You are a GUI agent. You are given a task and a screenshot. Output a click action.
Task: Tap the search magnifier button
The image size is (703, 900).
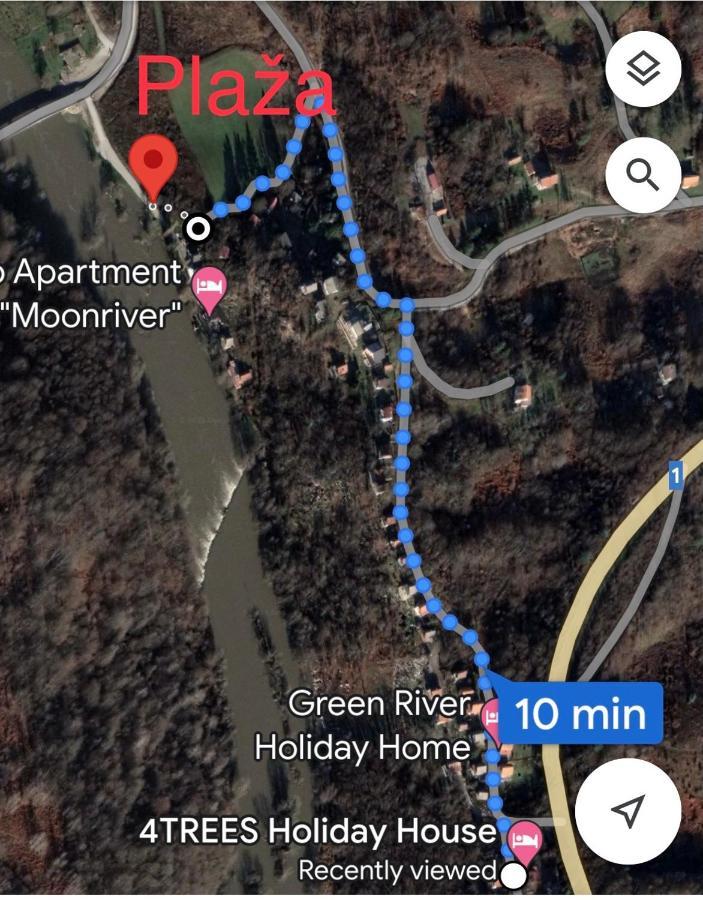pos(643,175)
